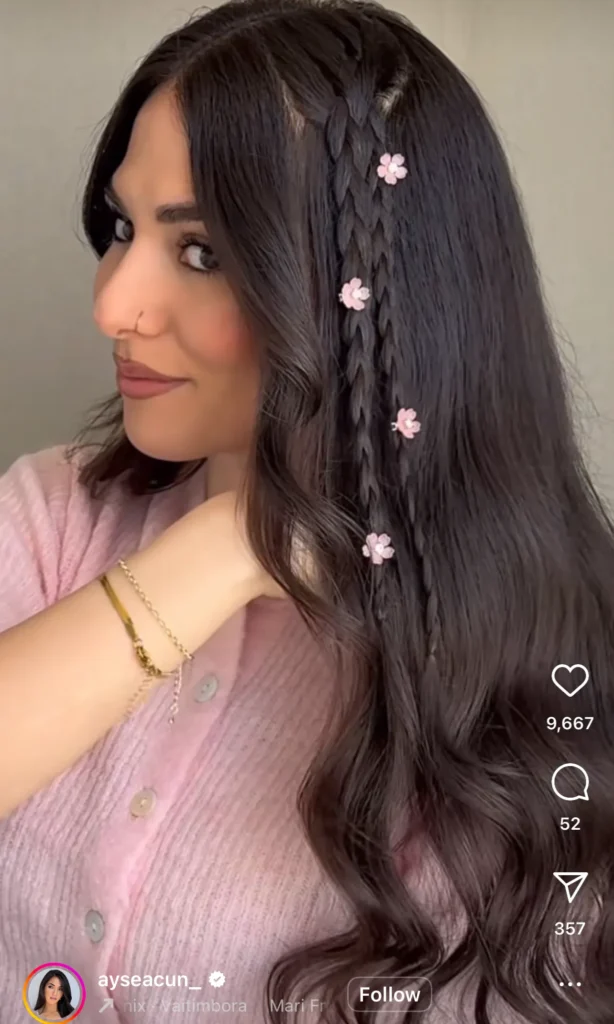614x1024 pixels.
Task: Open the comments on this reel
Action: click(x=570, y=782)
